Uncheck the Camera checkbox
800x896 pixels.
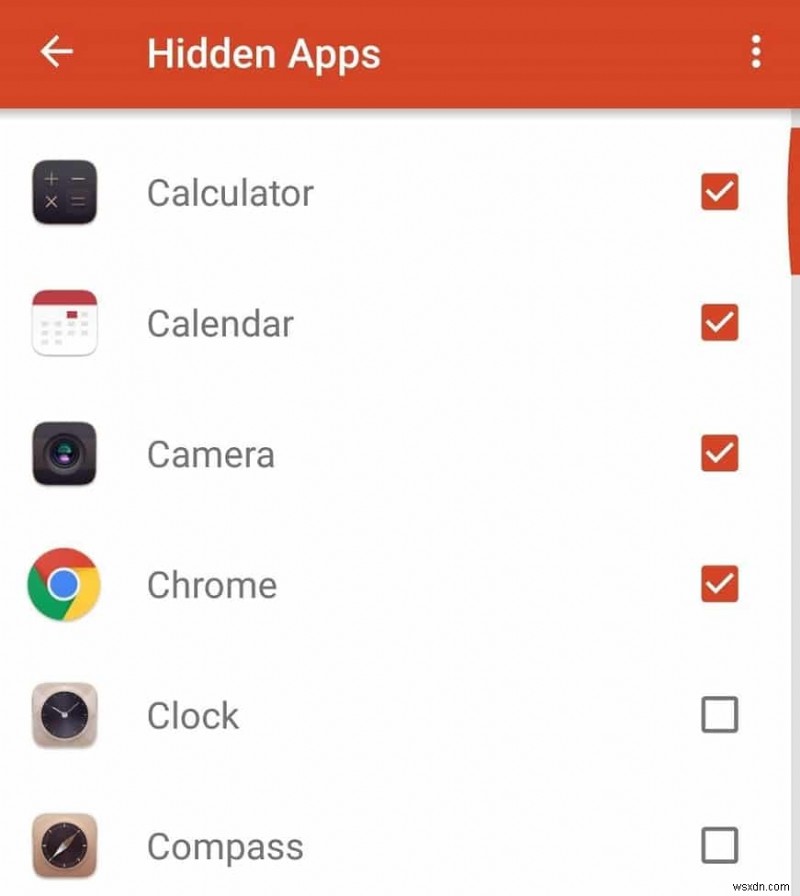click(x=718, y=454)
